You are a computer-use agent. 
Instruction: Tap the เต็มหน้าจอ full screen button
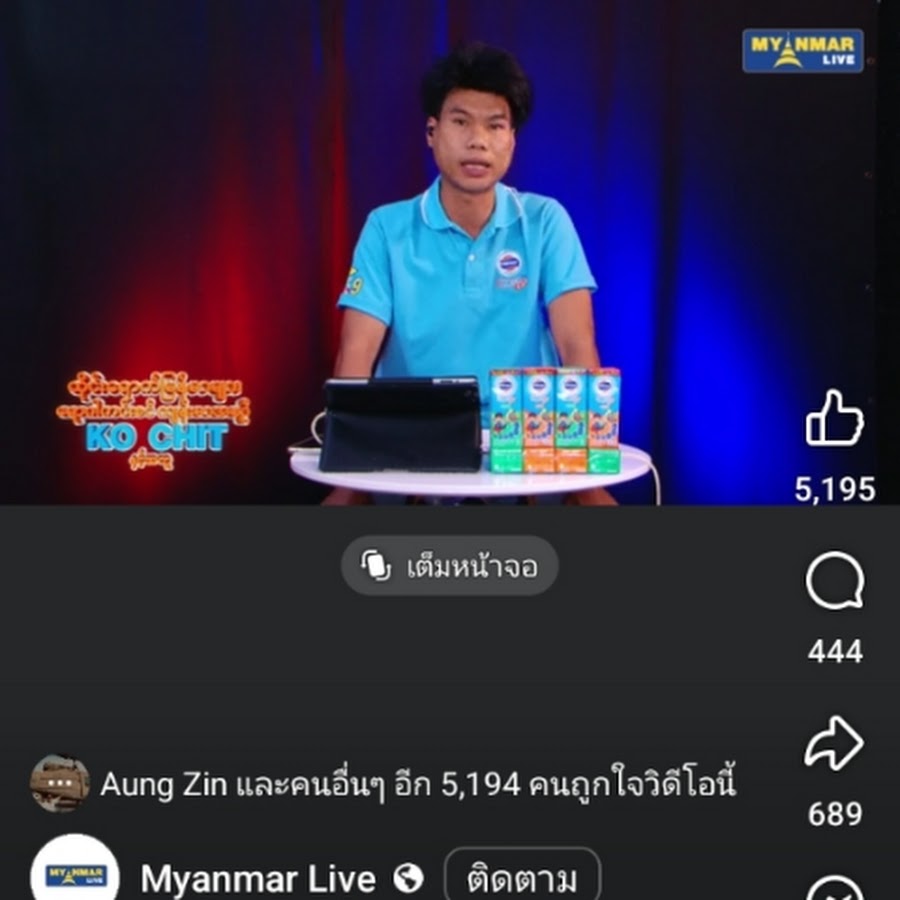(x=450, y=566)
